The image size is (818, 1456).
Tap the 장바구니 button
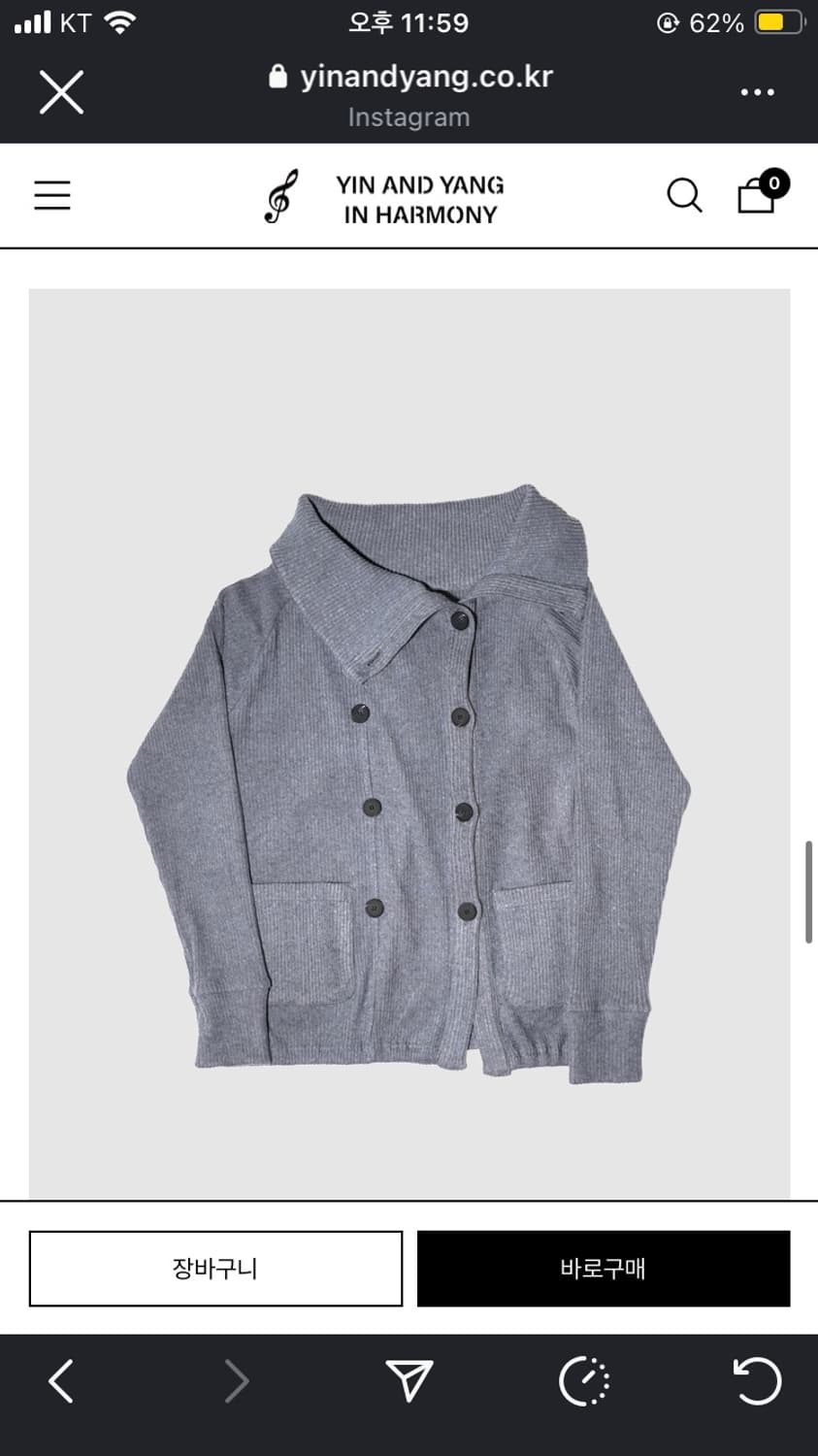(215, 1269)
